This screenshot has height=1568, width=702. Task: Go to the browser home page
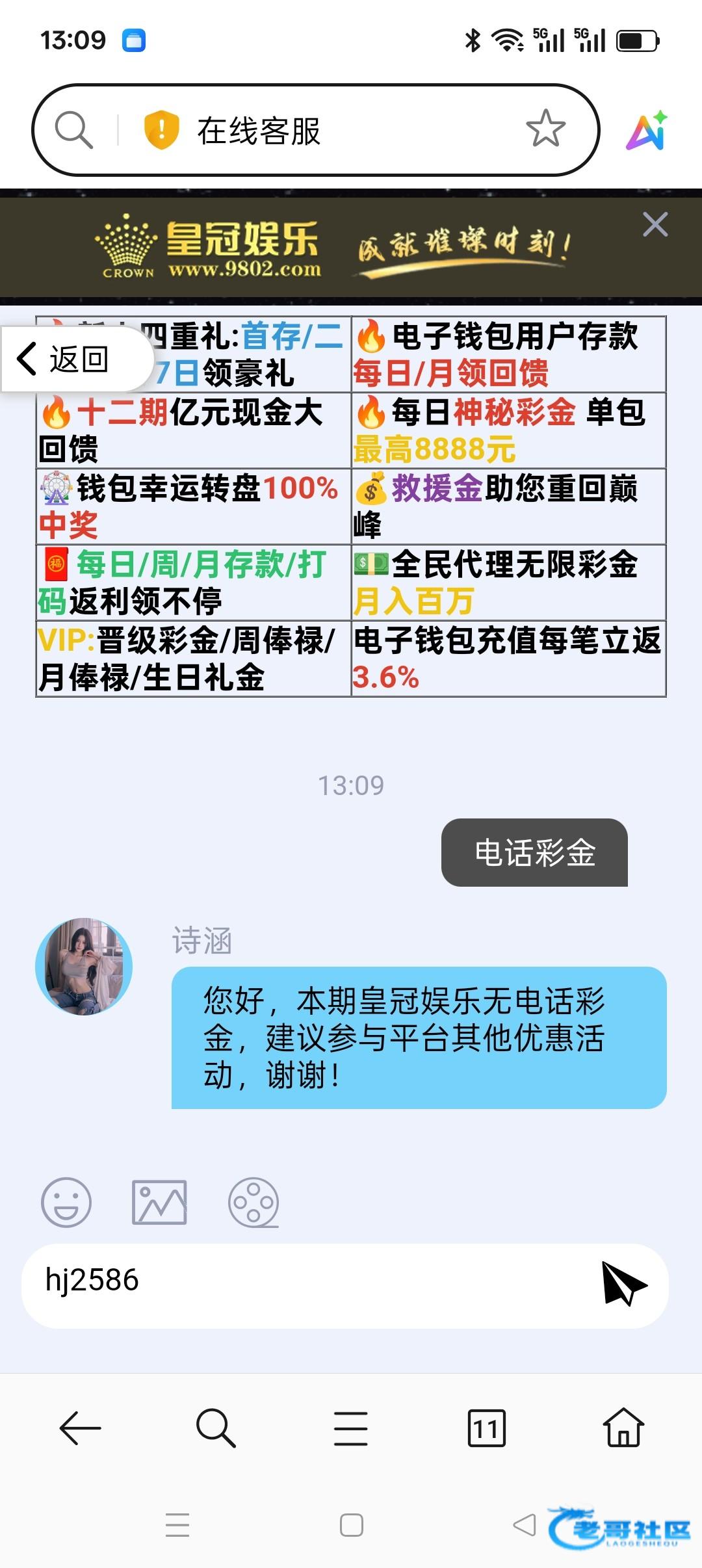click(x=623, y=1428)
